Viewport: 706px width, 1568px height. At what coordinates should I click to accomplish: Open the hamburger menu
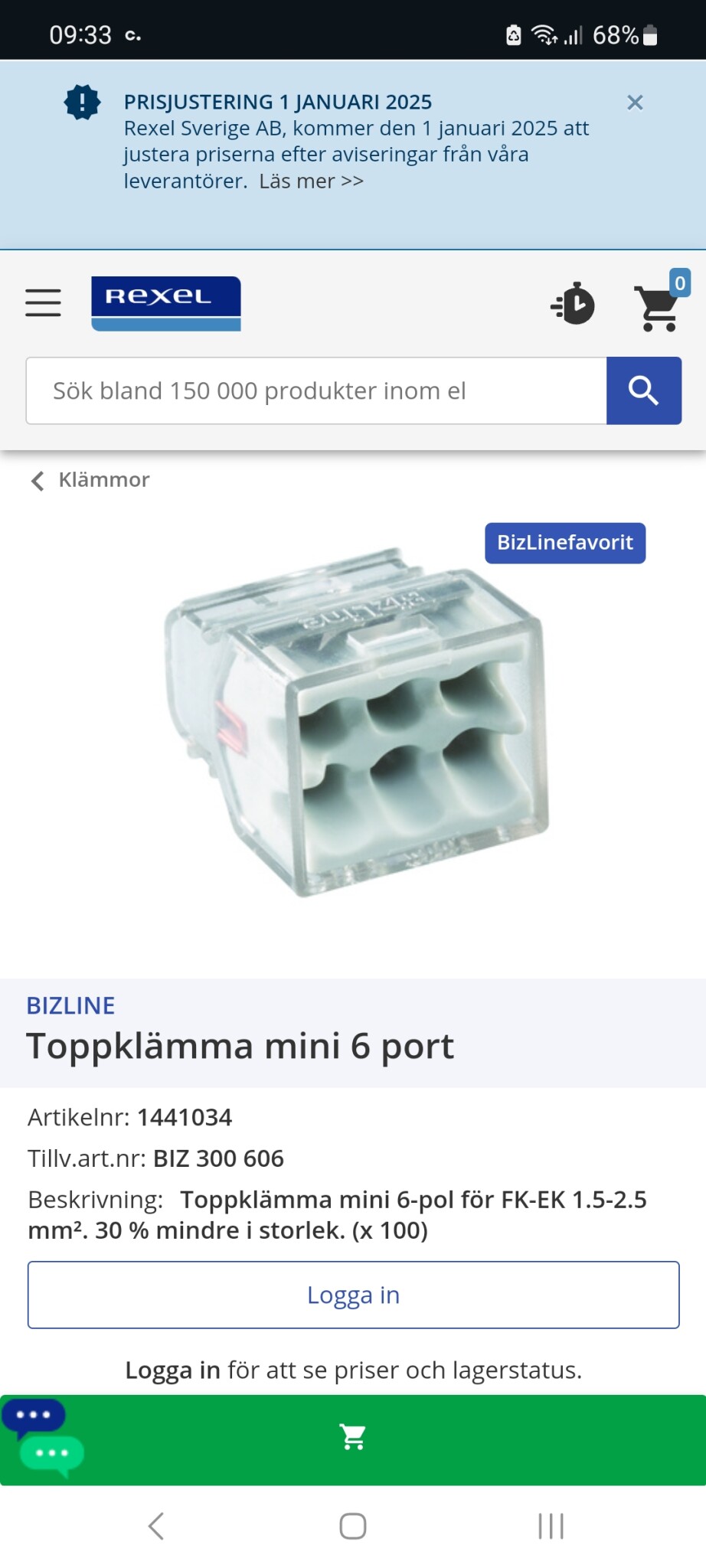pyautogui.click(x=43, y=302)
